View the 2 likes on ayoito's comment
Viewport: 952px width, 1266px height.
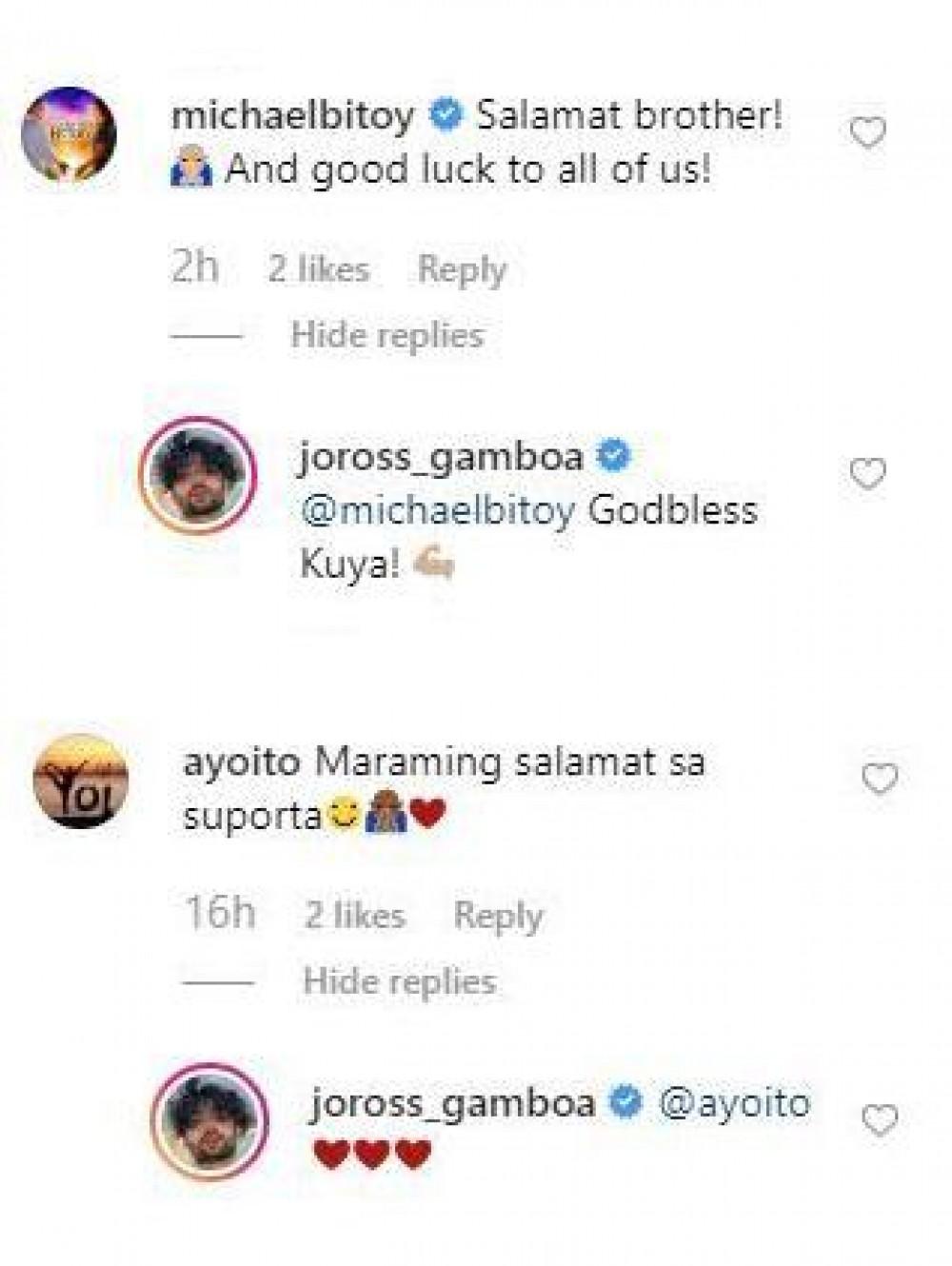(x=354, y=916)
